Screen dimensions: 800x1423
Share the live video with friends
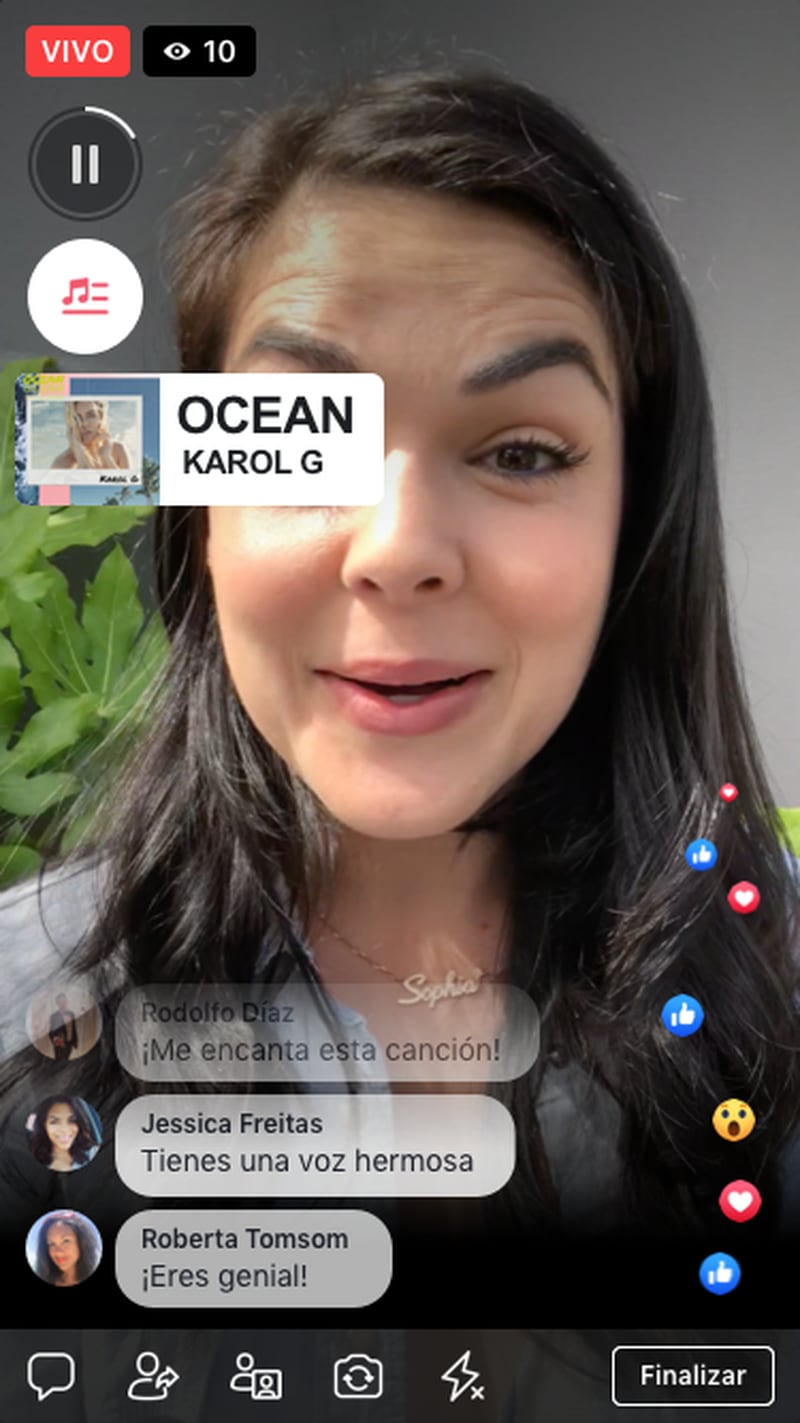click(153, 1376)
